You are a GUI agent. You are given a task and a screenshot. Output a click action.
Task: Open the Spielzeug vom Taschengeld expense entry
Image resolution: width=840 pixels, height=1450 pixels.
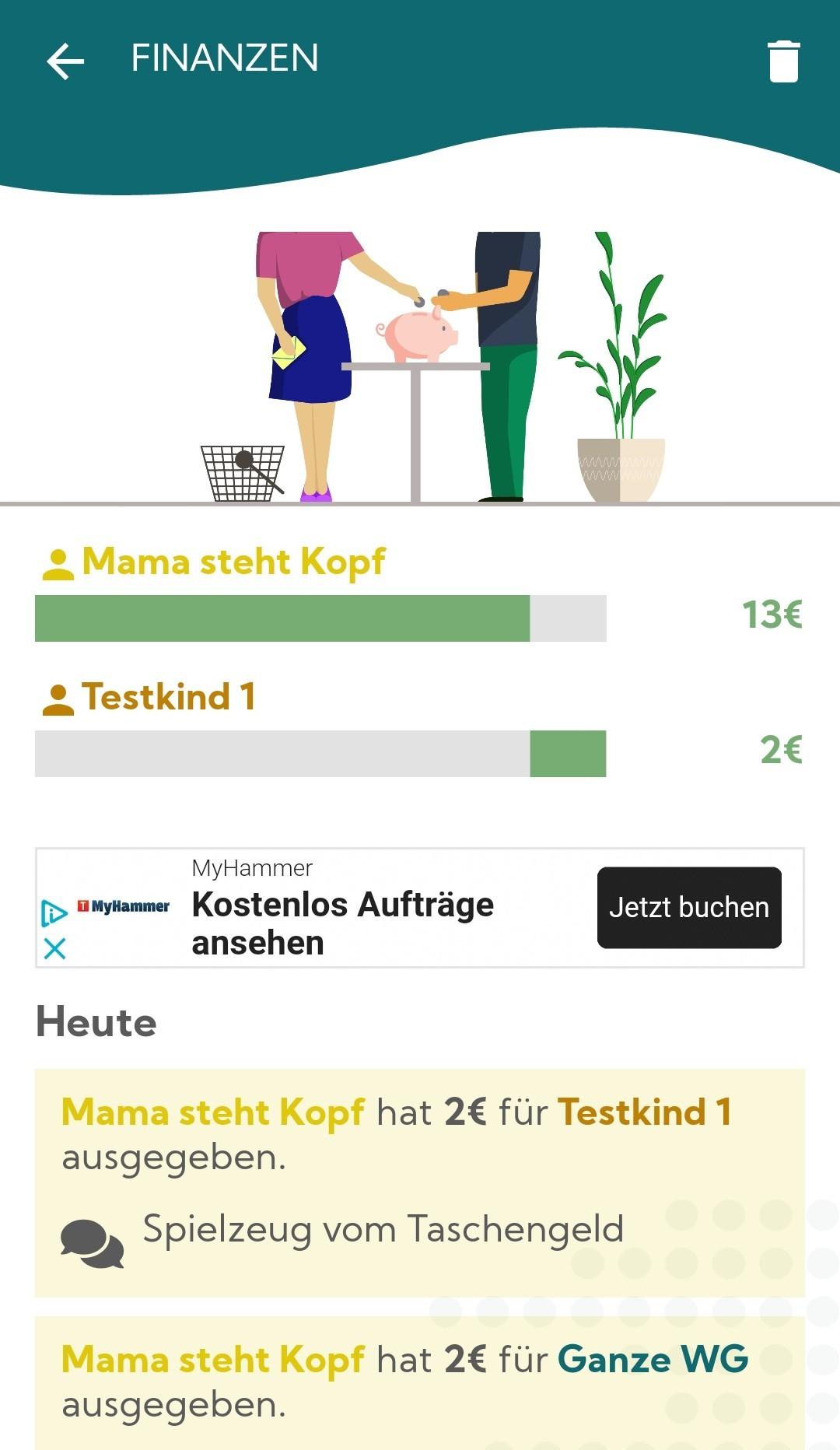click(x=419, y=1182)
